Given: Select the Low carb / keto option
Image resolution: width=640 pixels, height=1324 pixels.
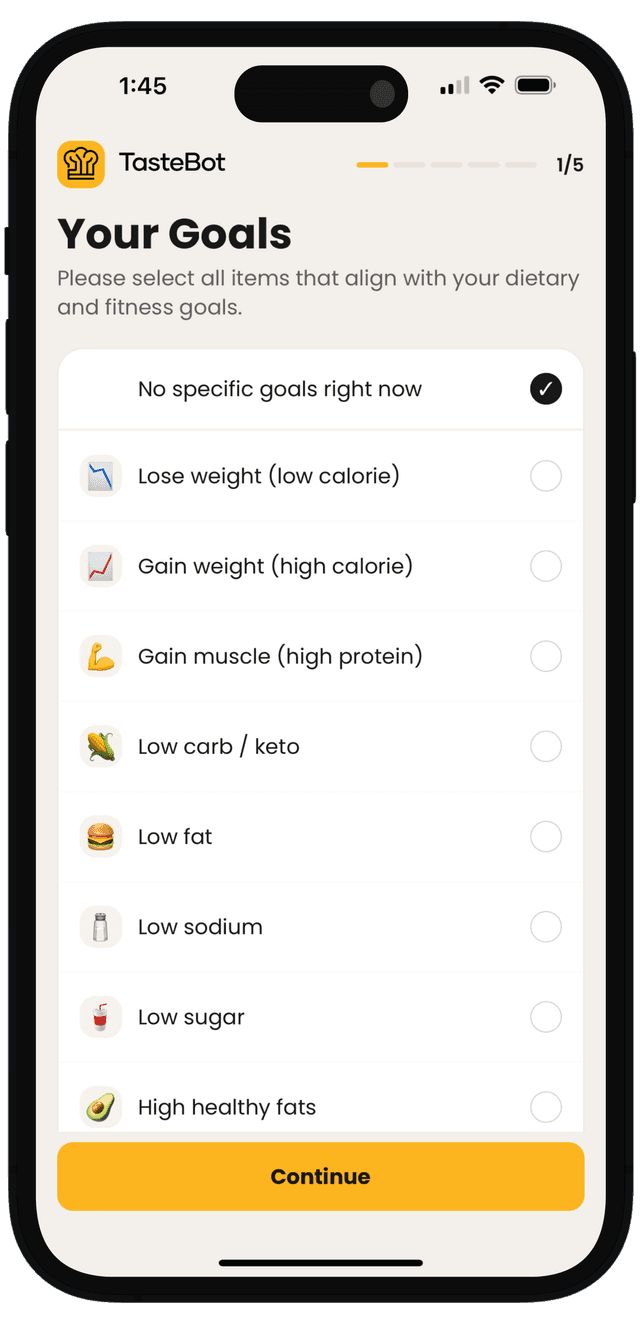Looking at the screenshot, I should pyautogui.click(x=545, y=747).
